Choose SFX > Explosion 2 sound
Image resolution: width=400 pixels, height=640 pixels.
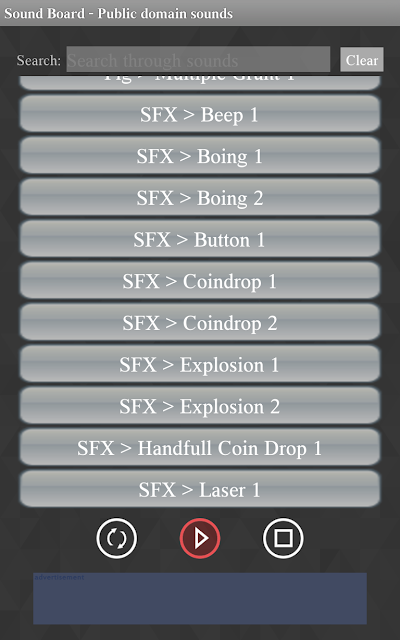(200, 405)
